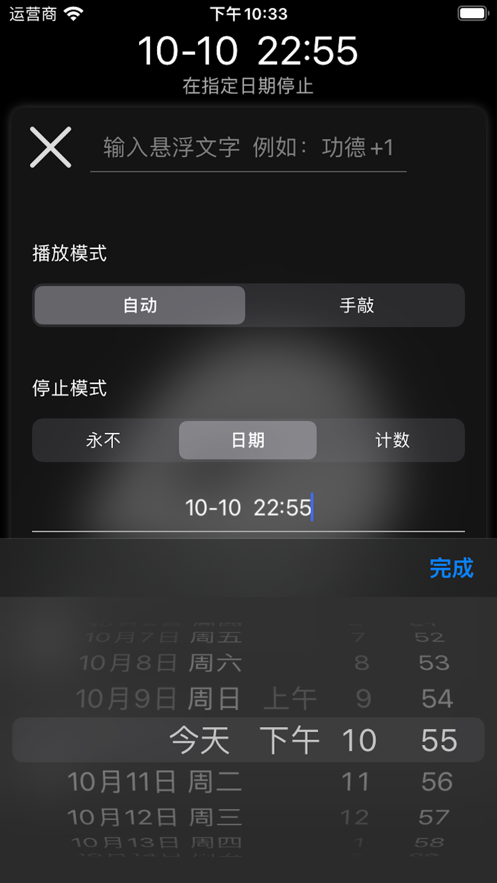Tap the floating text input field
Image resolution: width=497 pixels, height=883 pixels.
point(248,148)
